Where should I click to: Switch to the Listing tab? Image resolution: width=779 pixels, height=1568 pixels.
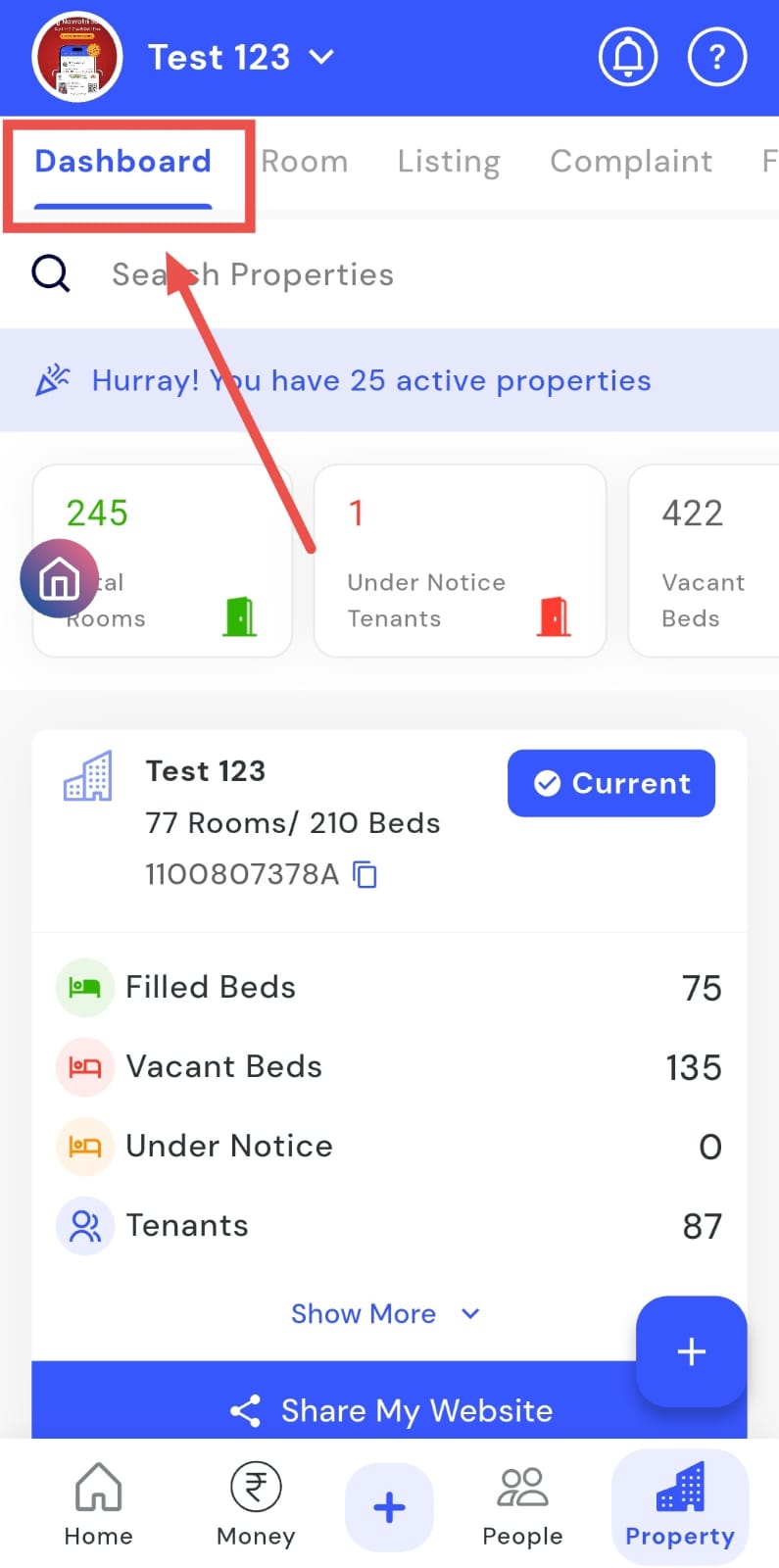(449, 162)
